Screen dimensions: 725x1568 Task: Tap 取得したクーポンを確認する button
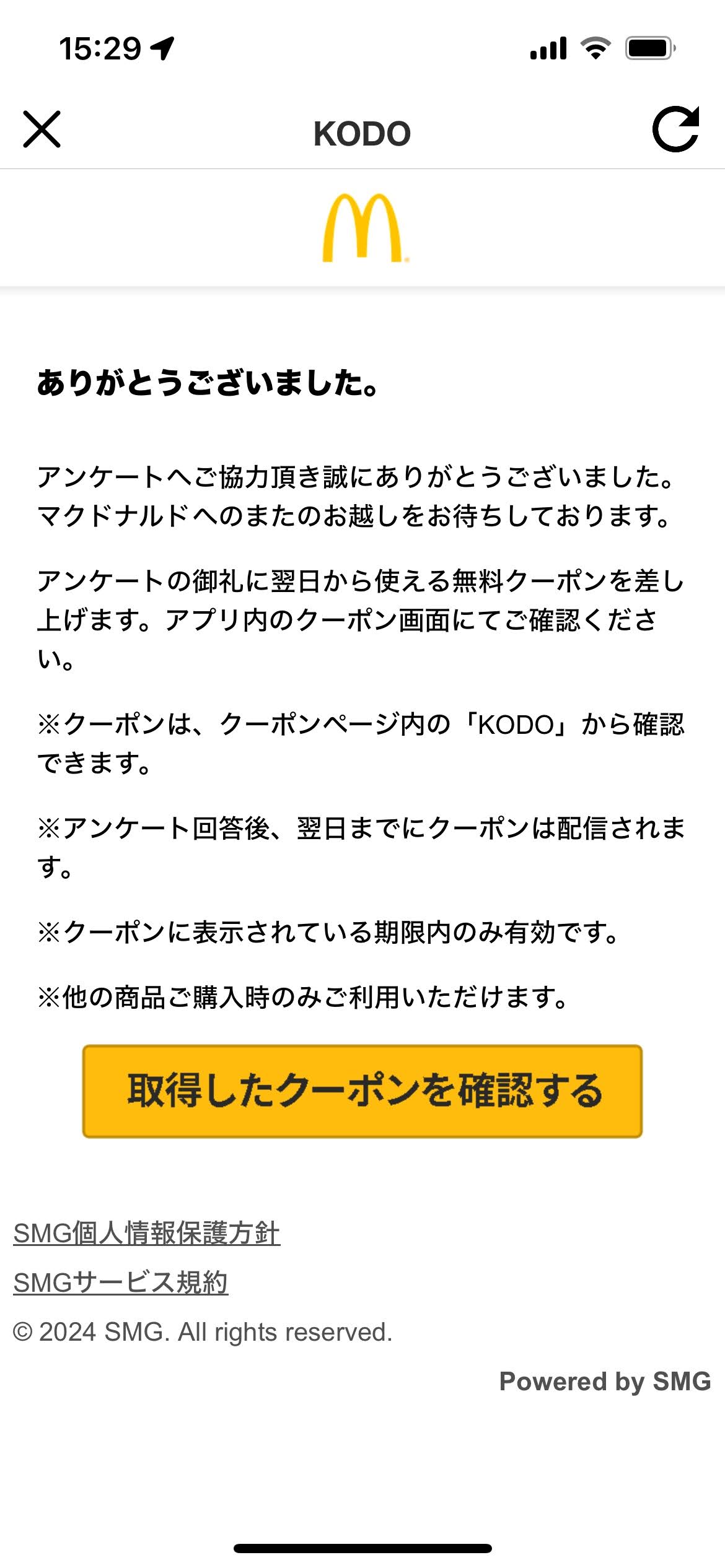click(362, 1091)
